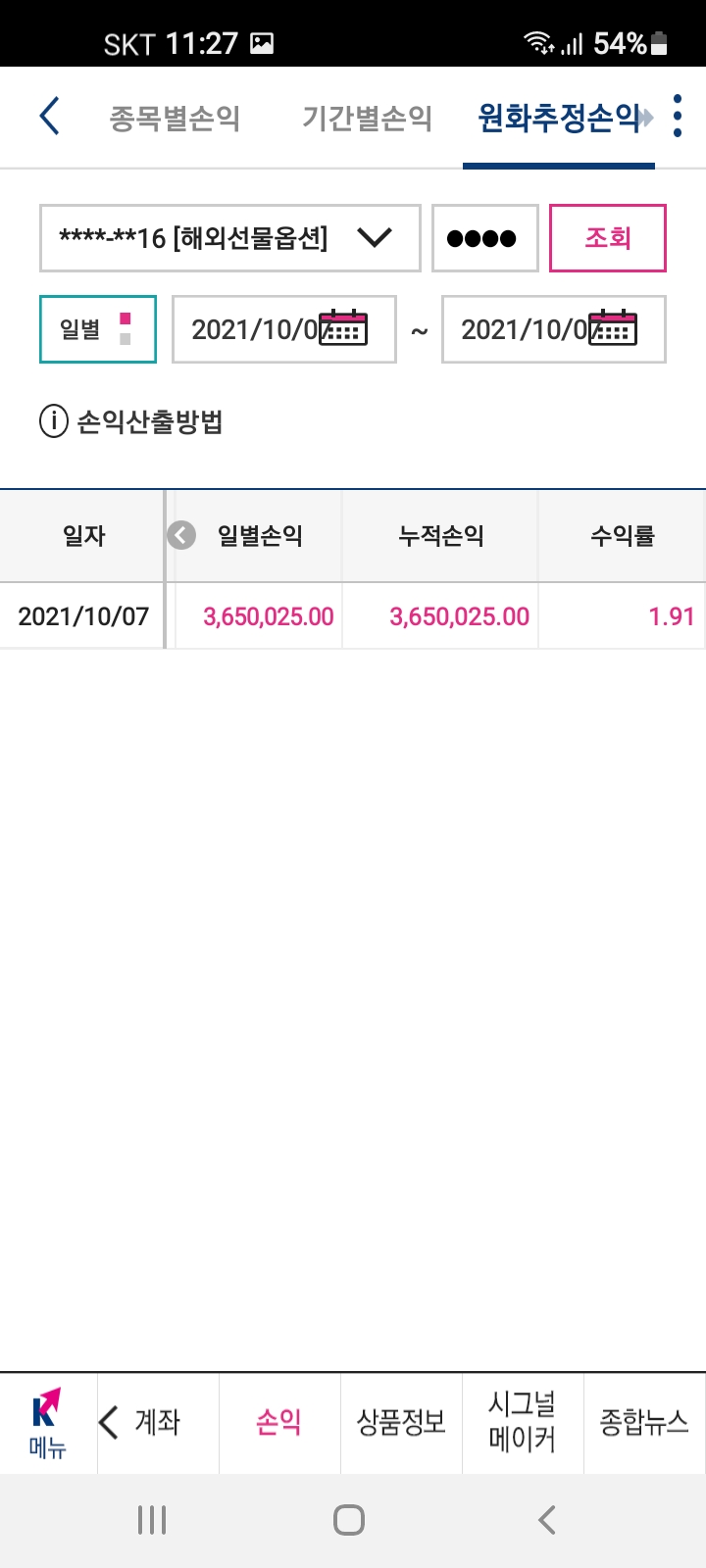The height and width of the screenshot is (1568, 706).
Task: Tap the account password field
Action: 485,238
